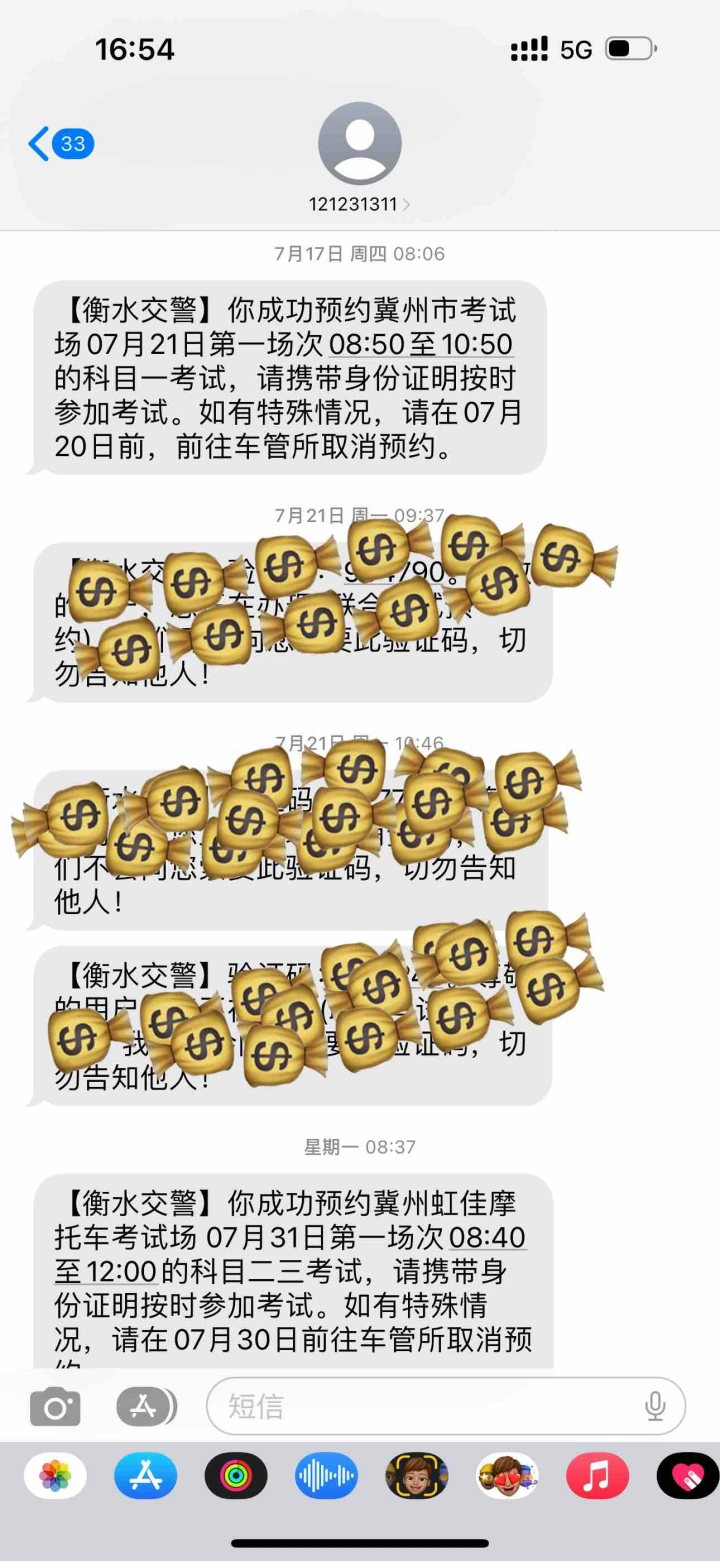Image resolution: width=720 pixels, height=1561 pixels.
Task: Tap the underlined time 08:50至10:50
Action: [420, 345]
